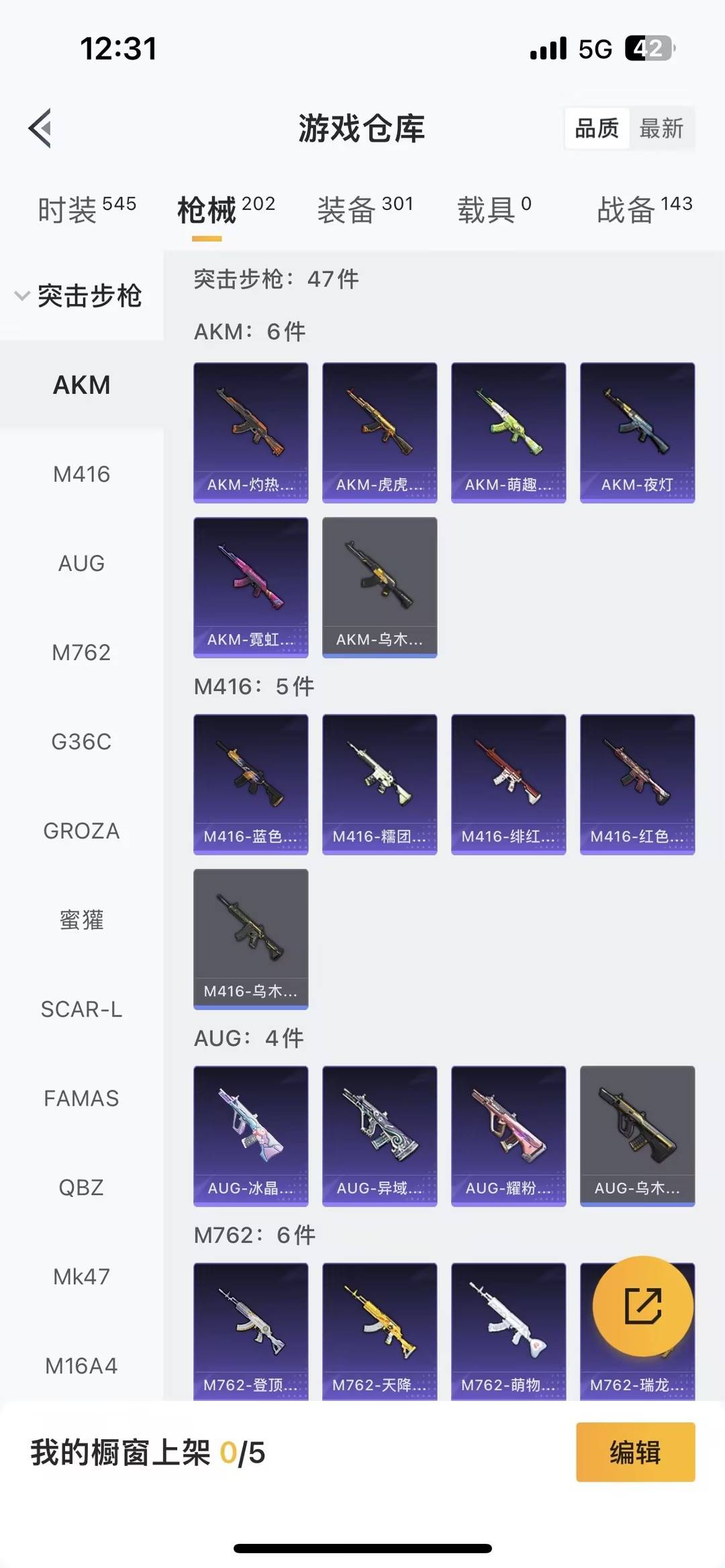
Task: Select M416 in the sidebar
Action: [x=81, y=474]
